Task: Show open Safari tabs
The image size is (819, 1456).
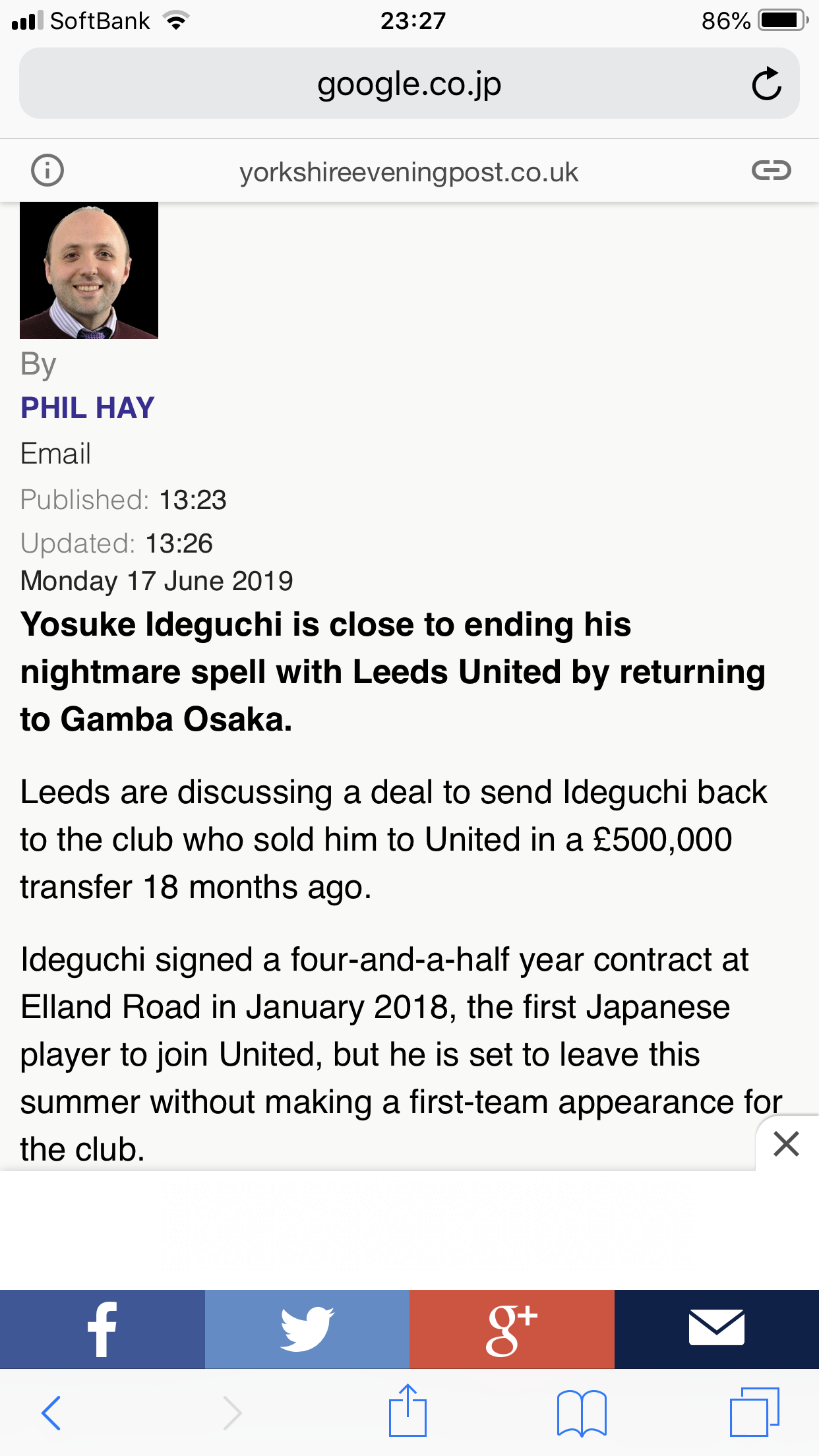Action: click(x=754, y=1412)
